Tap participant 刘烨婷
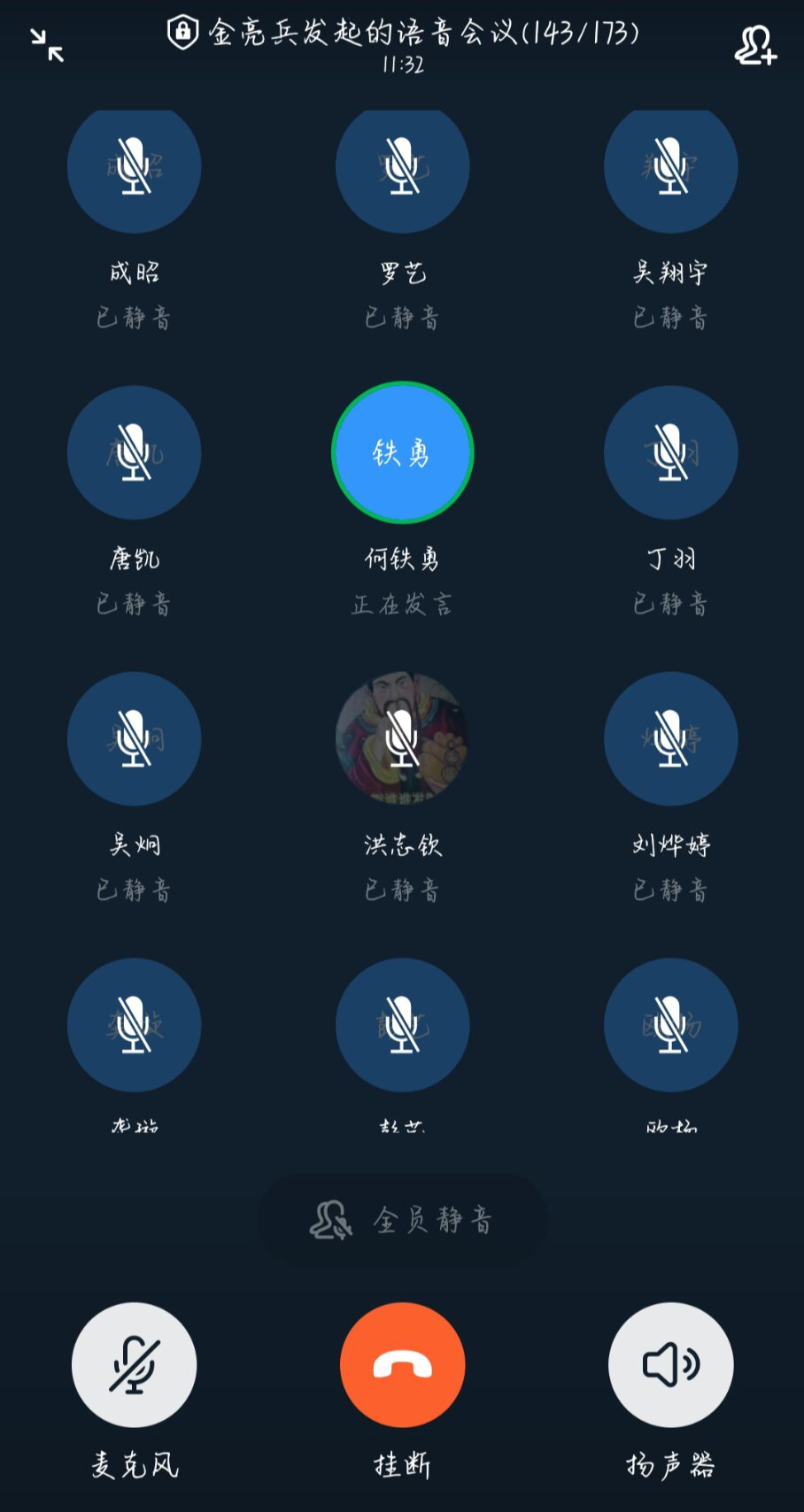Viewport: 804px width, 1512px height. click(x=670, y=738)
